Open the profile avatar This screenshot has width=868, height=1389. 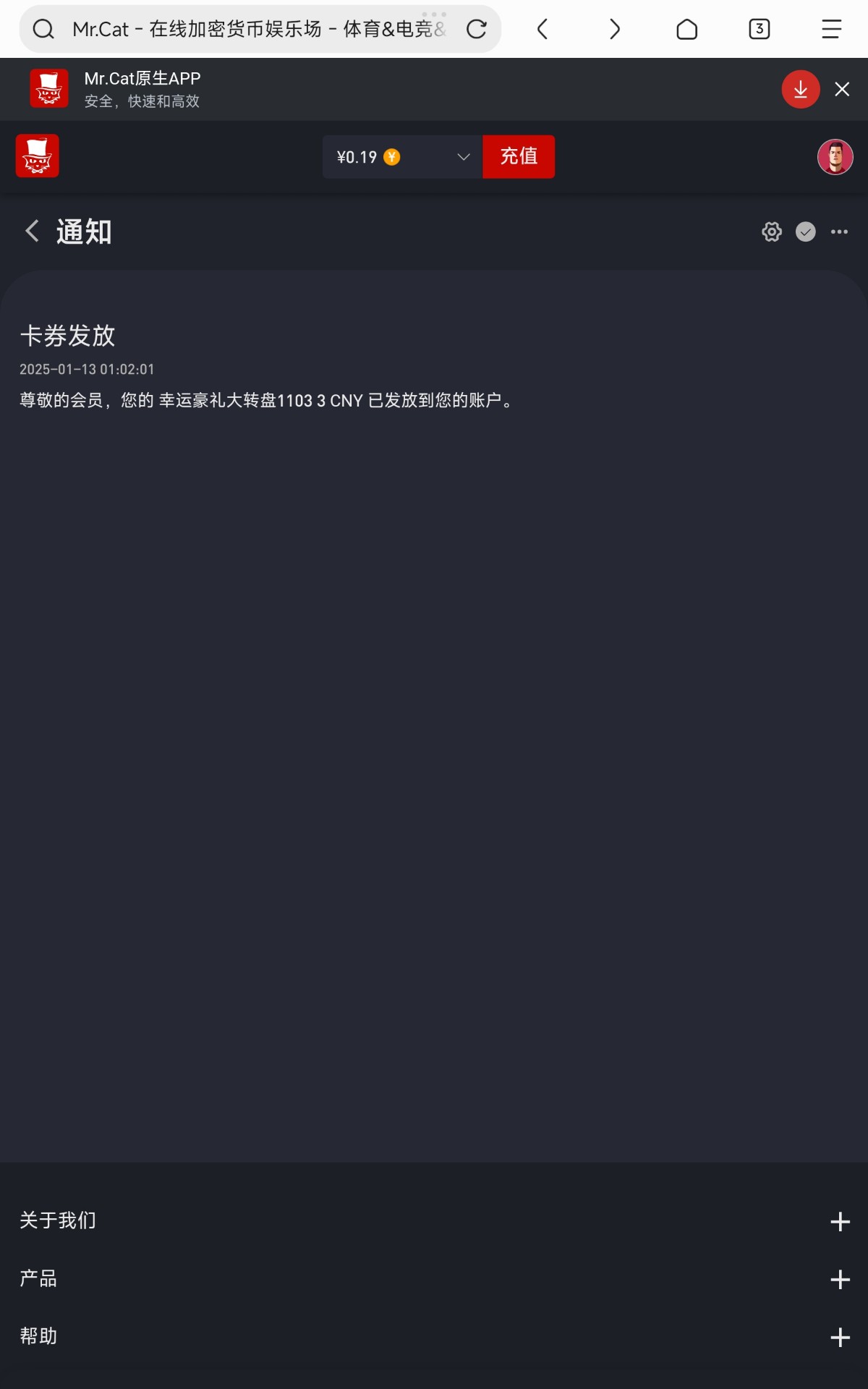(x=835, y=157)
